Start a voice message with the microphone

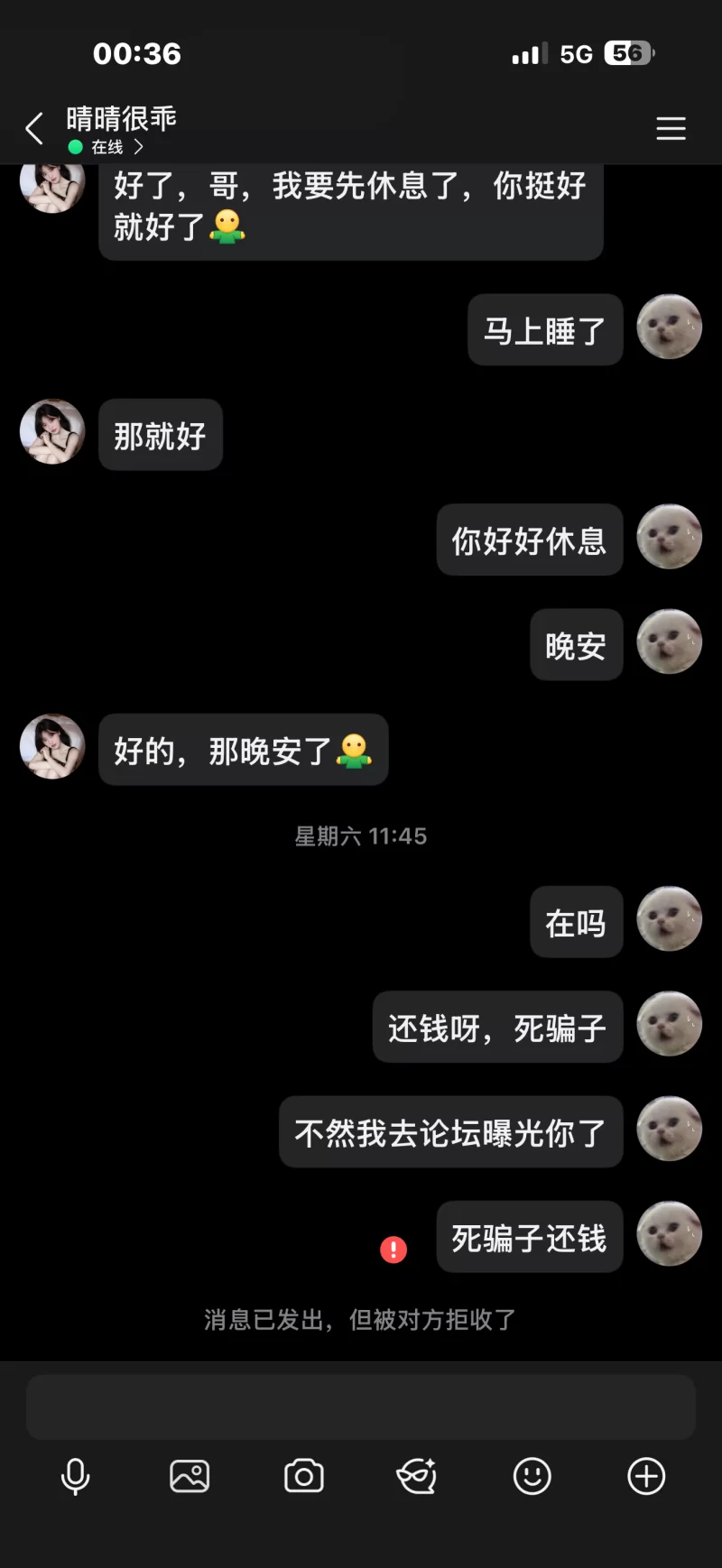tap(76, 1477)
